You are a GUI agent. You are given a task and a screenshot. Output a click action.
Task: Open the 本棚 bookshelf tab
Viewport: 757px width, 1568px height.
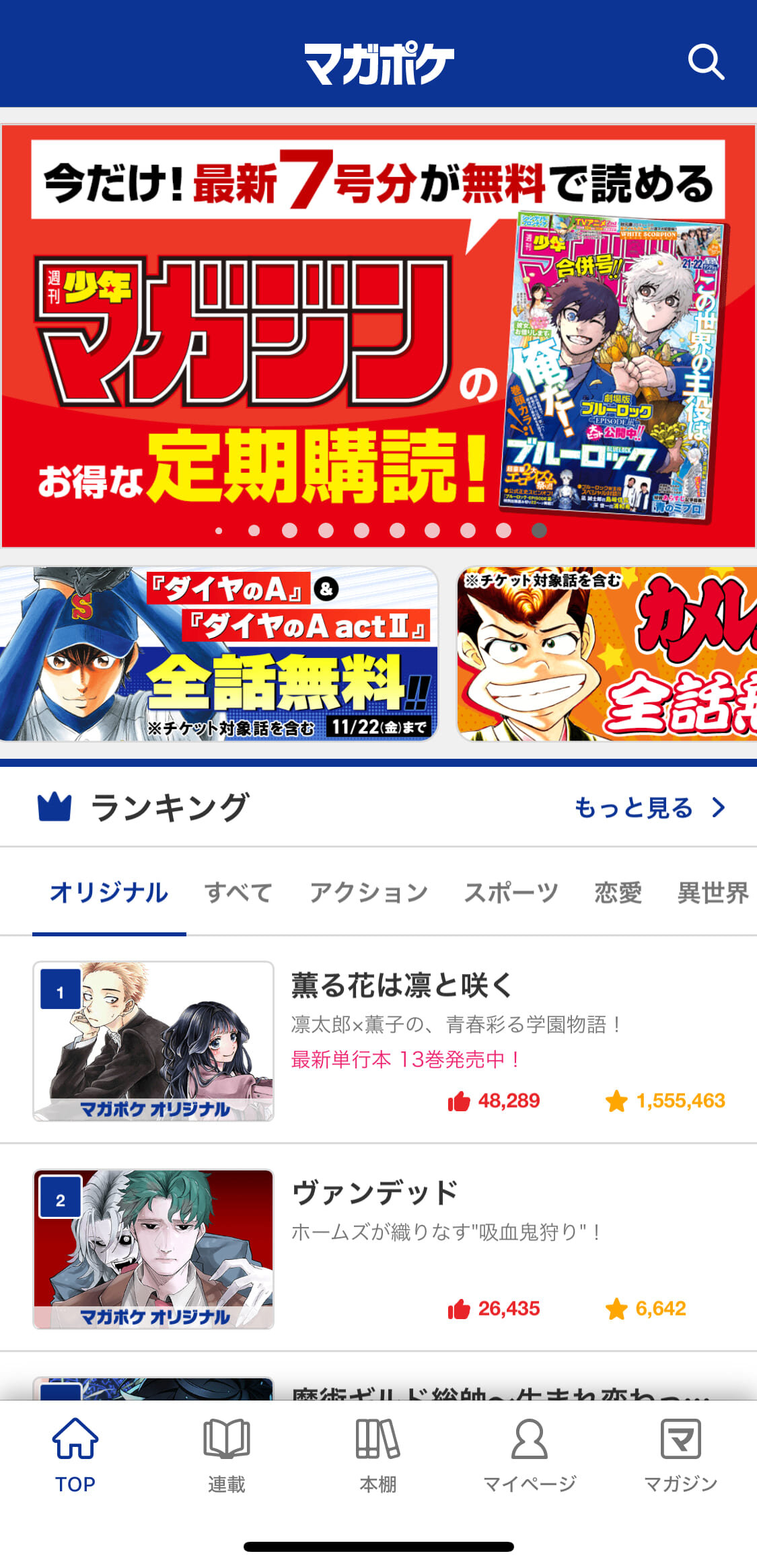point(378,1455)
